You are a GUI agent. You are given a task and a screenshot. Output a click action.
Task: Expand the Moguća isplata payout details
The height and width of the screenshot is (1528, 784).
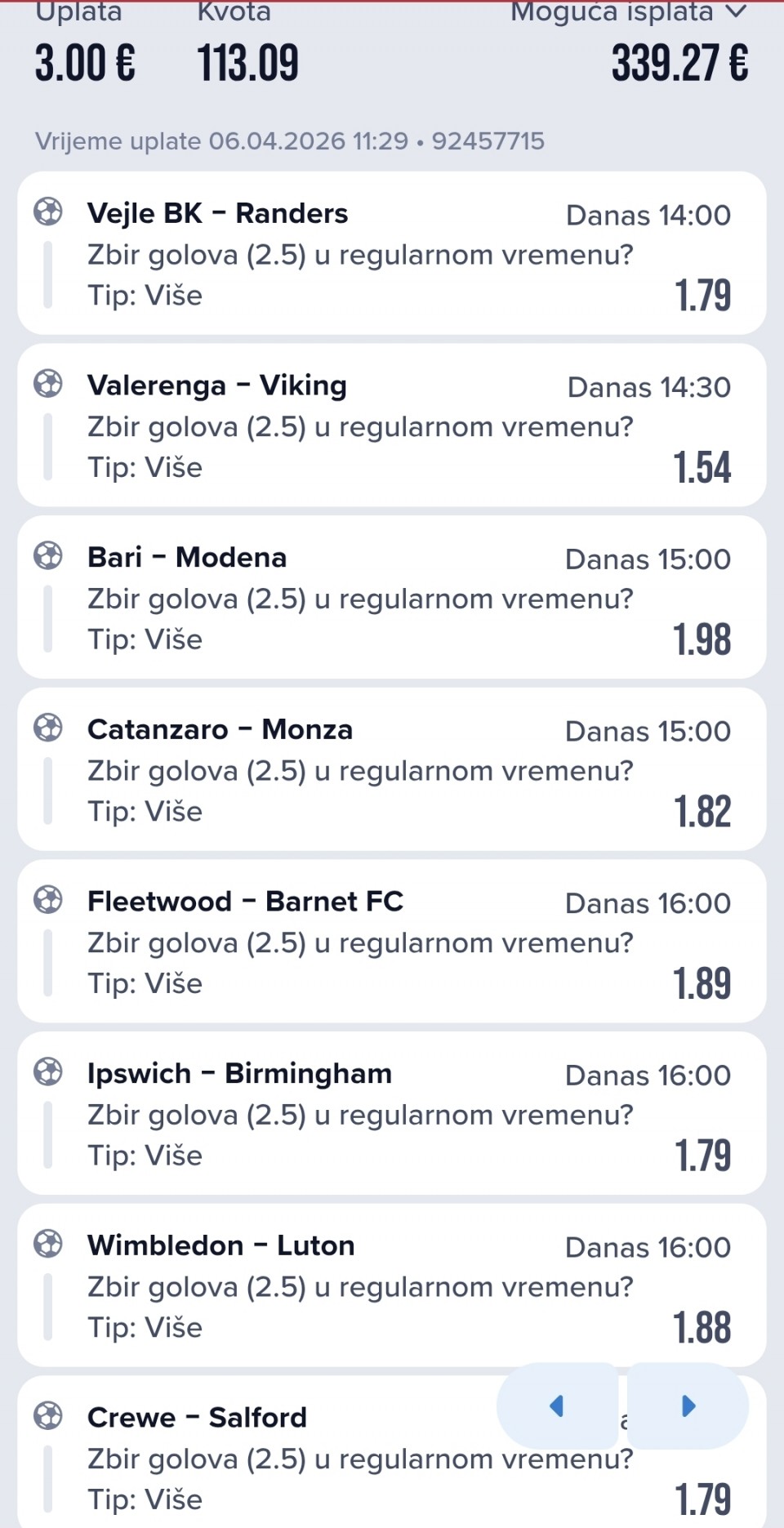point(735,11)
